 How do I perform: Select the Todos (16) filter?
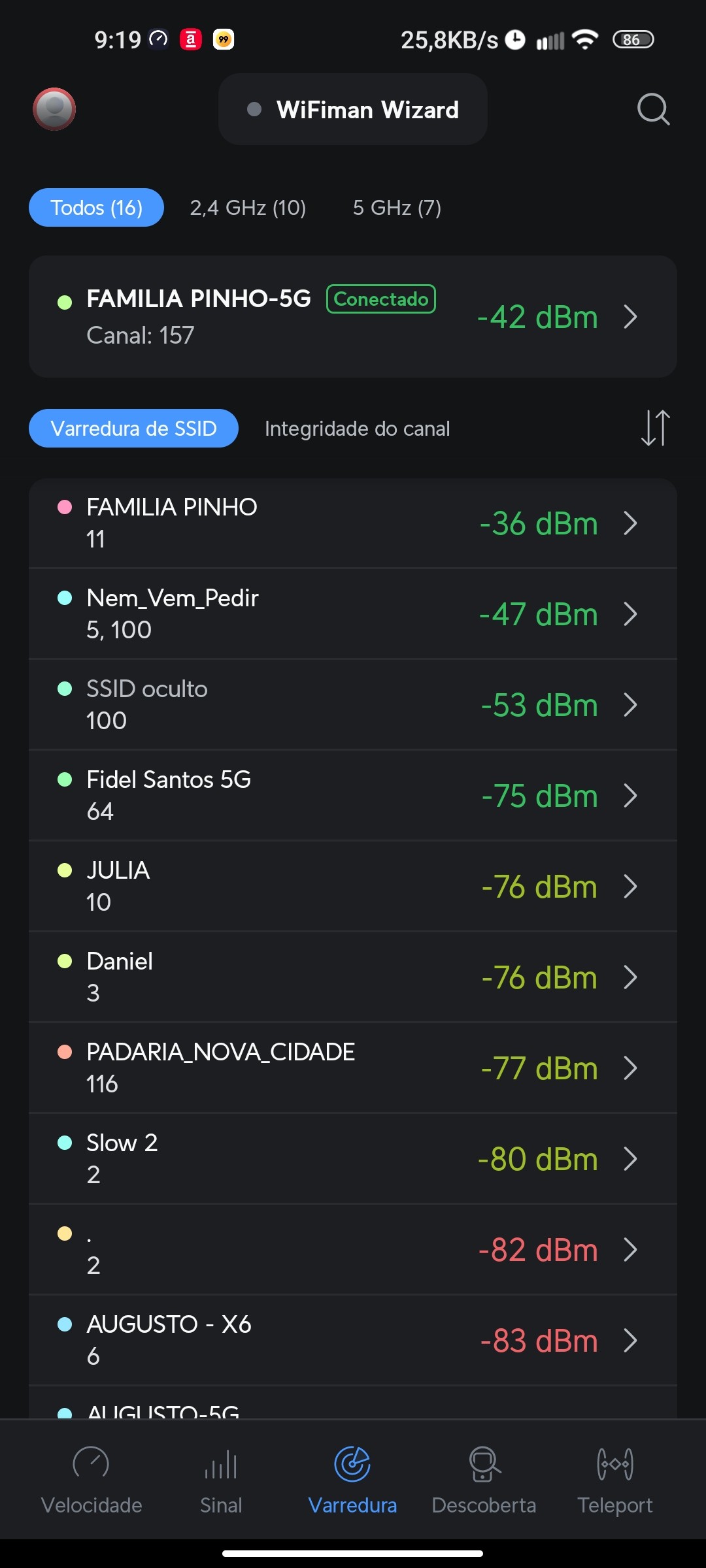click(x=96, y=208)
